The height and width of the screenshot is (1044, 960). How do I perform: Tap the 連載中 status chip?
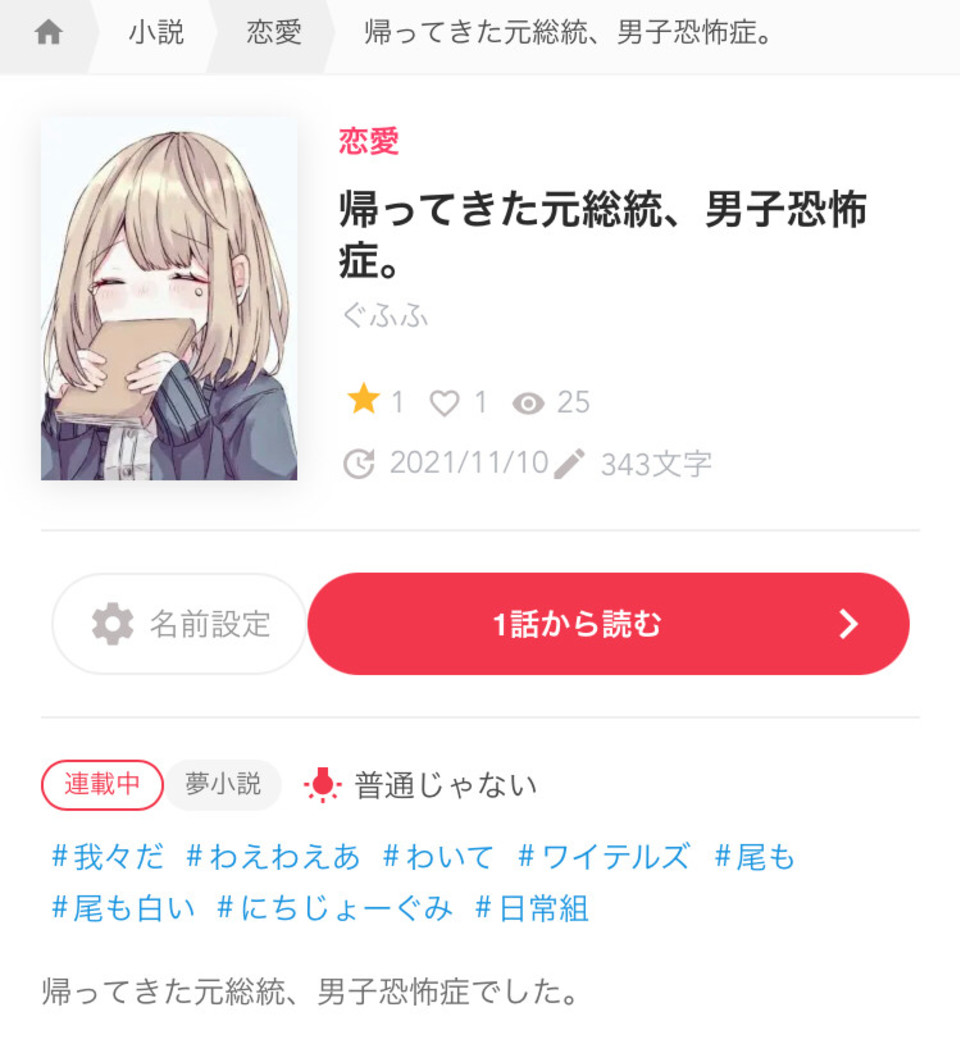pyautogui.click(x=102, y=785)
